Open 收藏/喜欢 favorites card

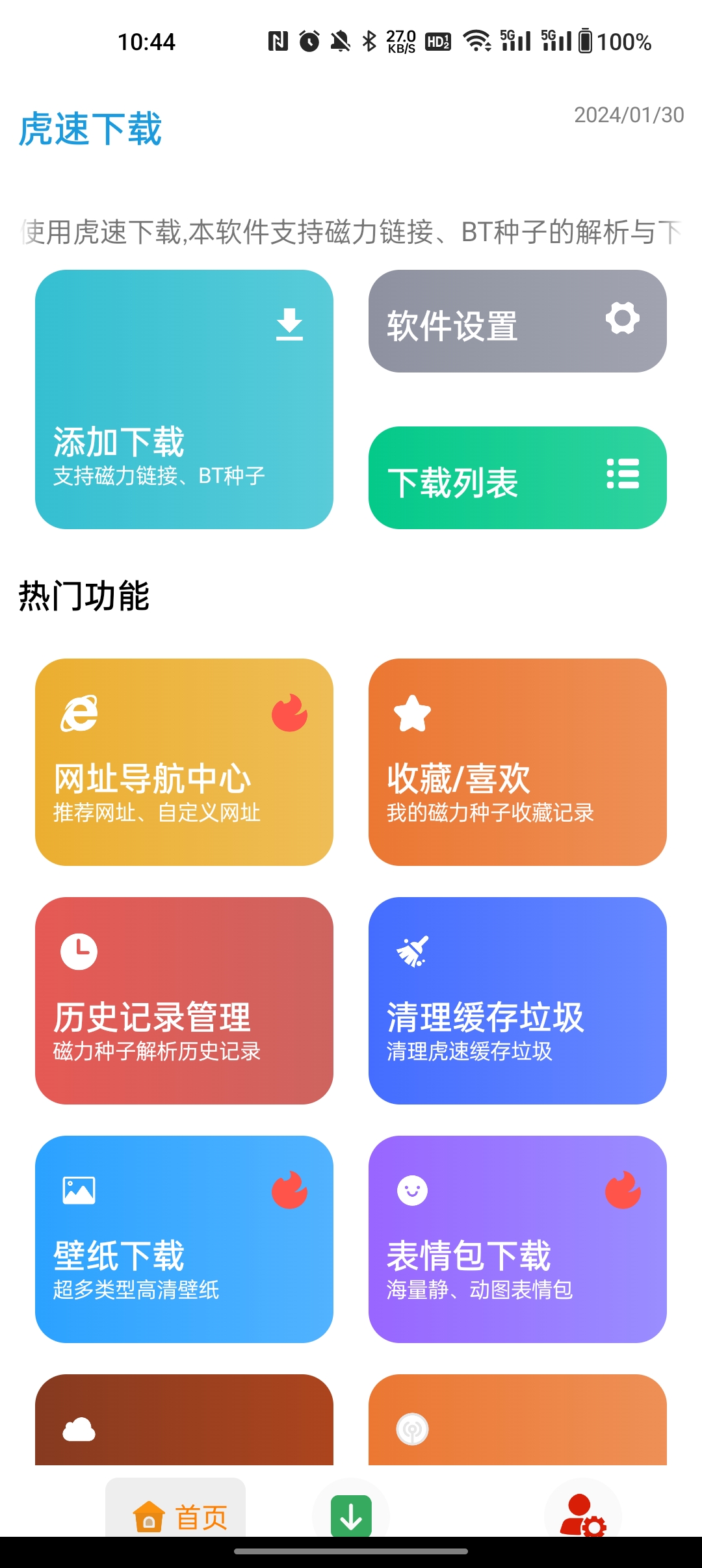tap(517, 762)
